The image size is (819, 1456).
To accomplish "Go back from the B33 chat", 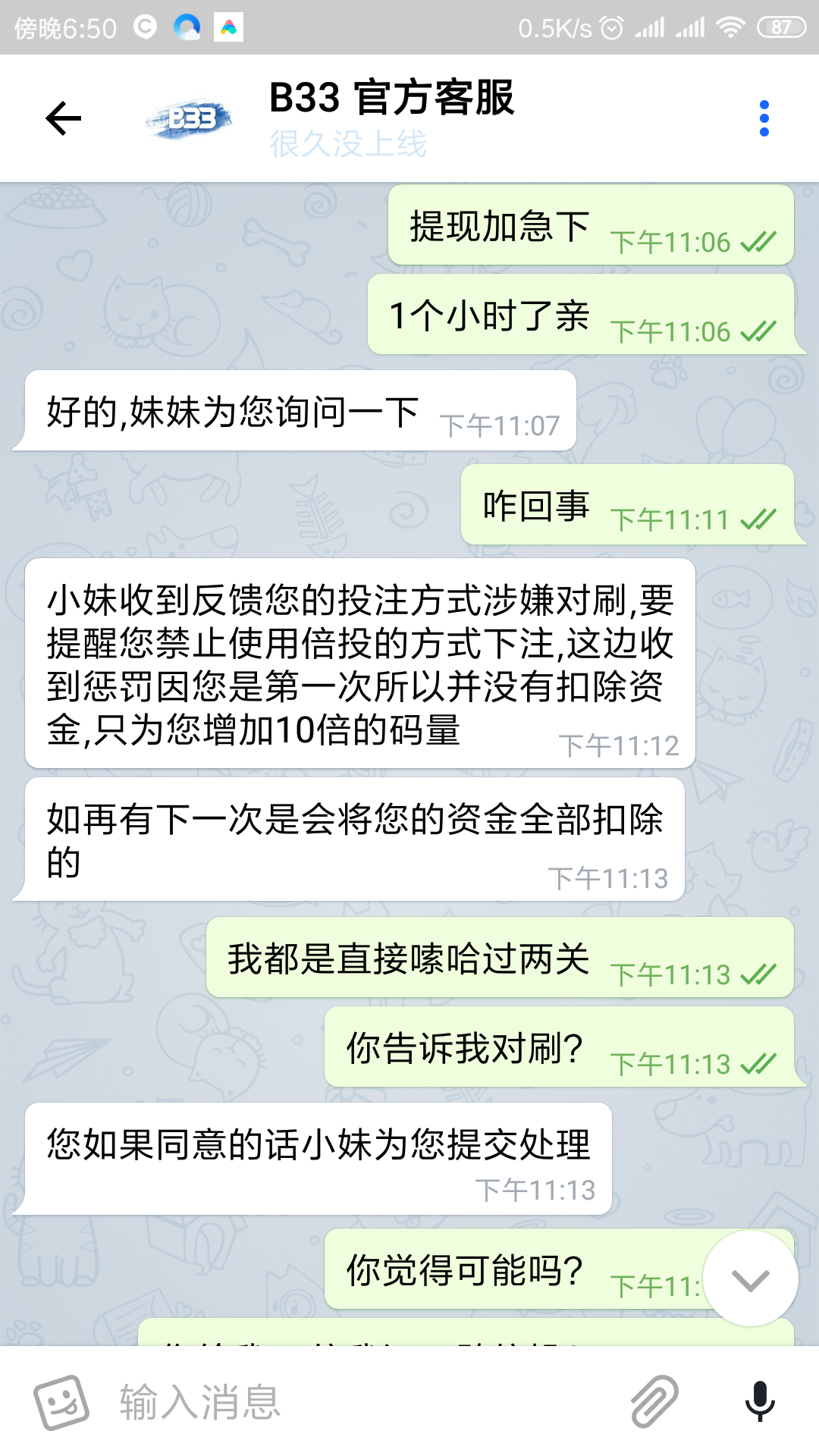I will click(x=64, y=118).
